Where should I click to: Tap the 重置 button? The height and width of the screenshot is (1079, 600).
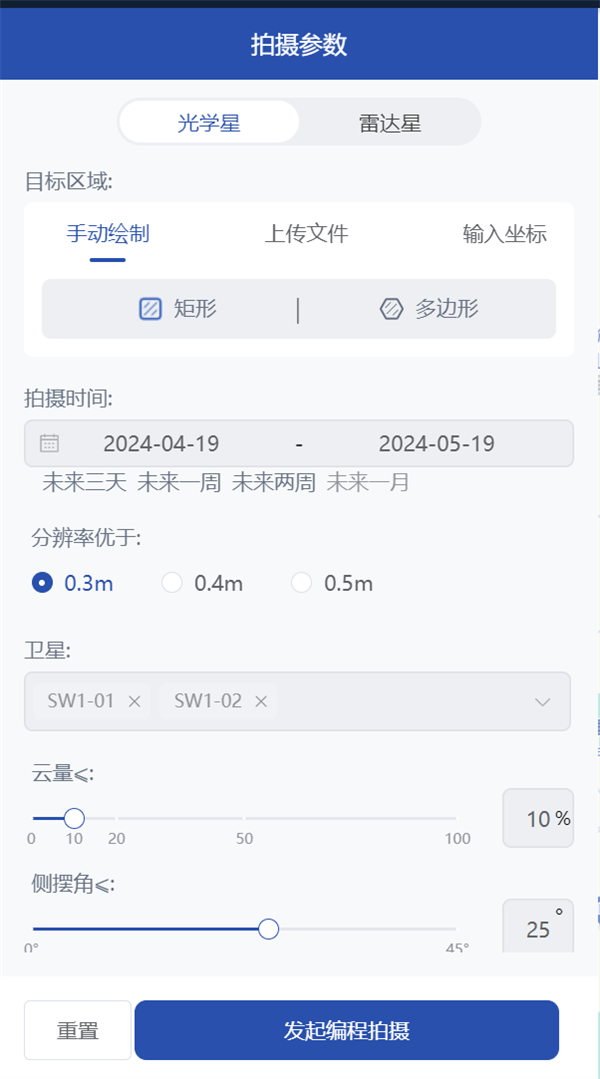click(x=78, y=1030)
